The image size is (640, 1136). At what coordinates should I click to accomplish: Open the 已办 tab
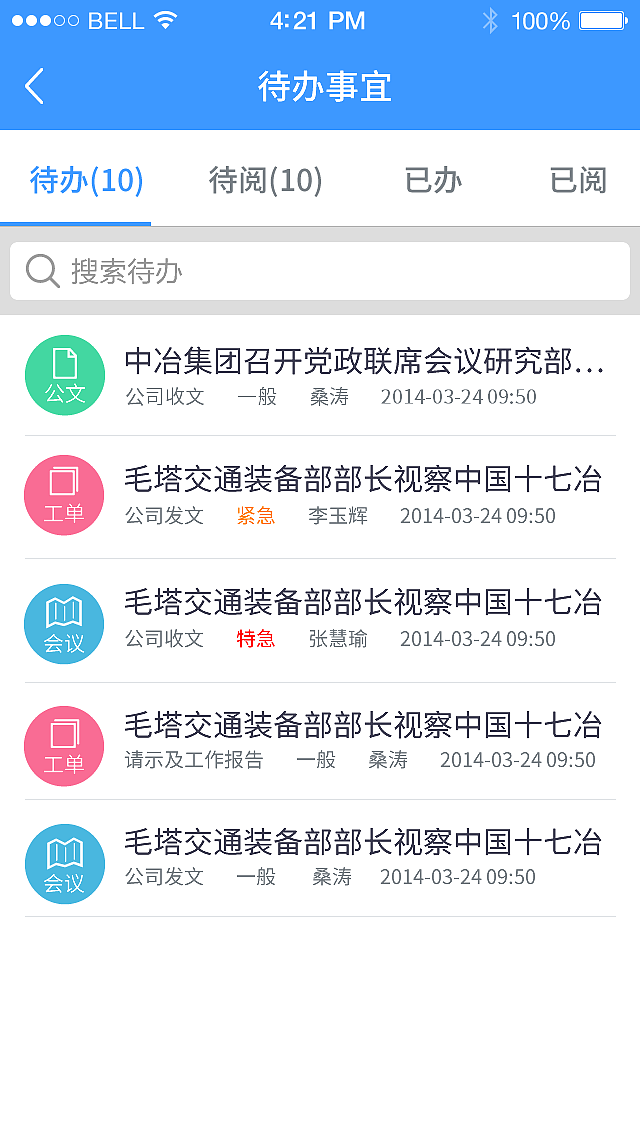click(x=433, y=181)
